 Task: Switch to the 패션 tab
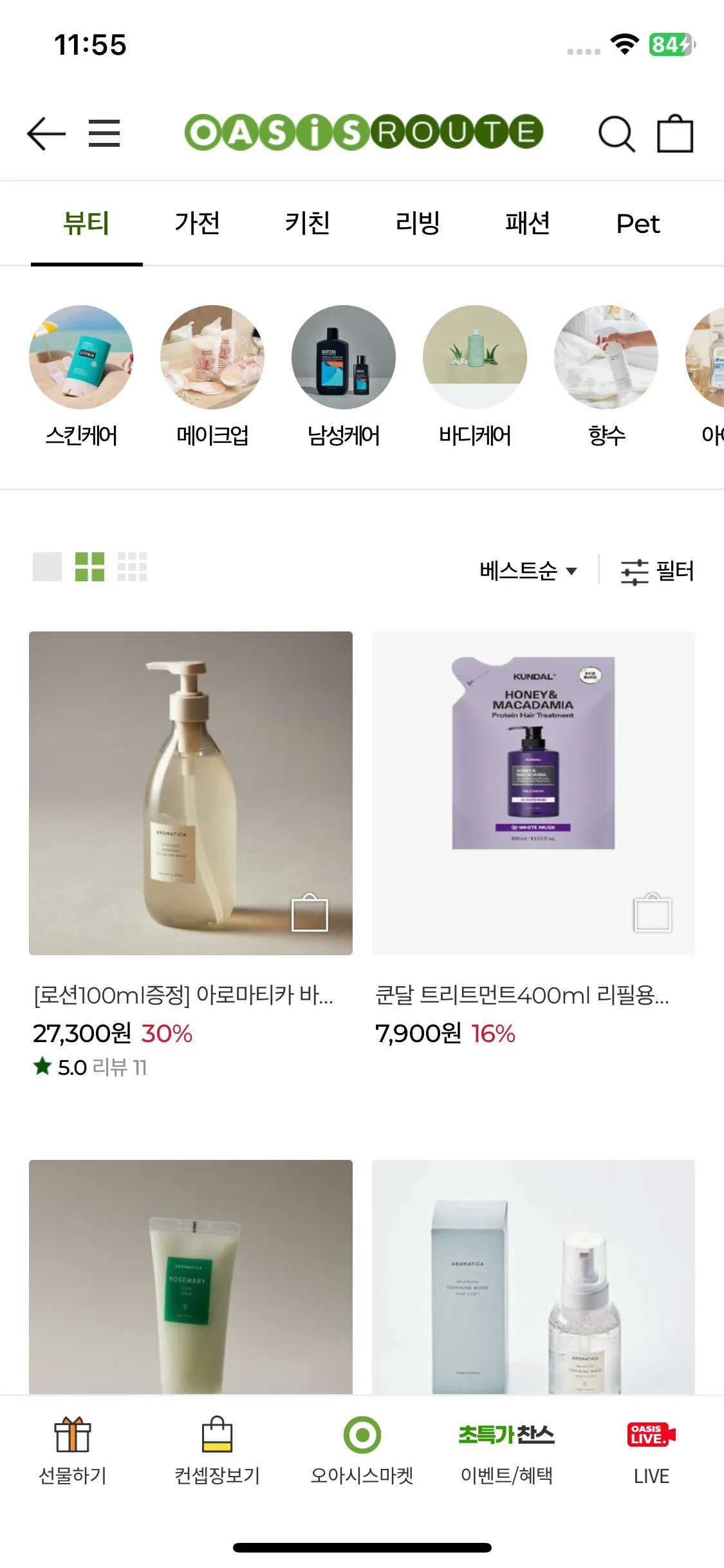tap(528, 223)
